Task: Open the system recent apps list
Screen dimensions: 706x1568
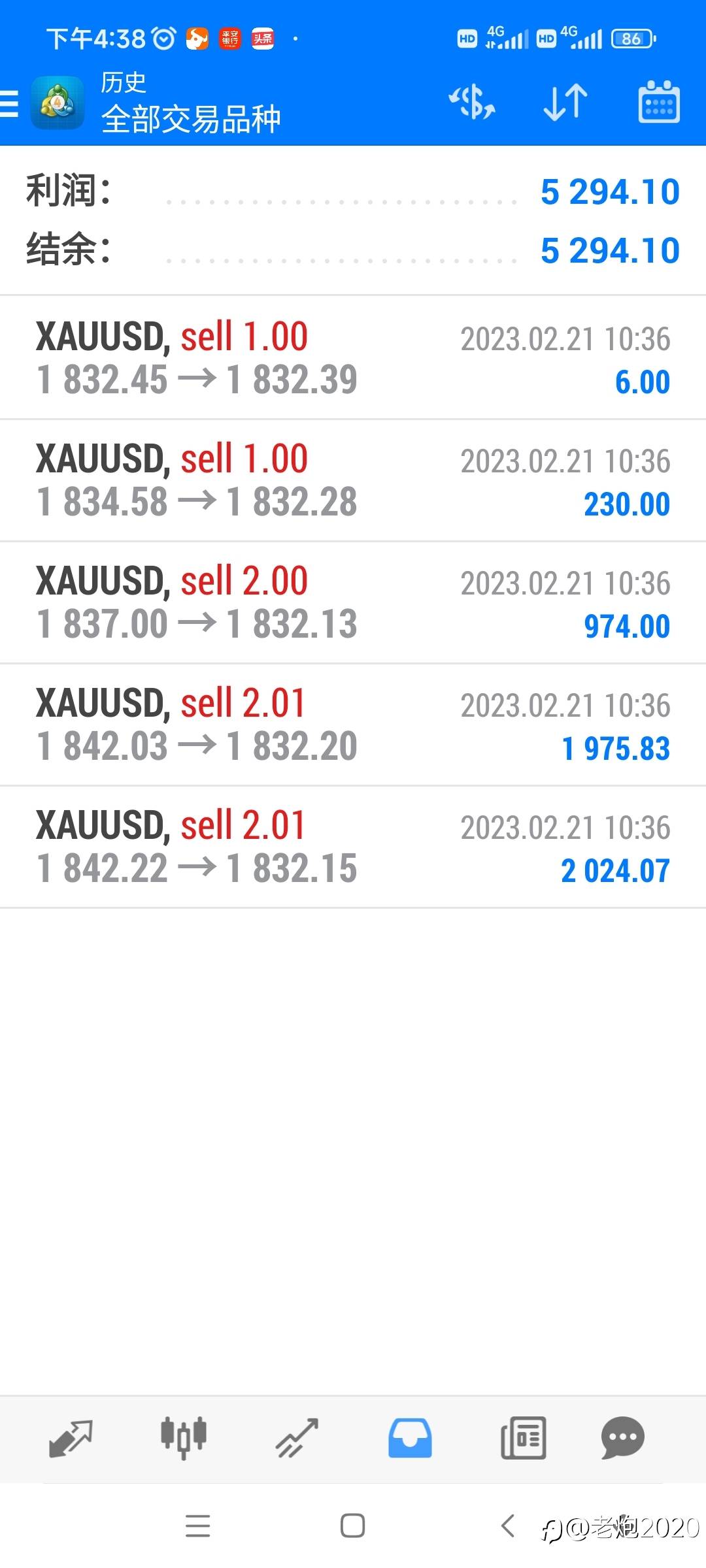Action: pyautogui.click(x=198, y=1527)
